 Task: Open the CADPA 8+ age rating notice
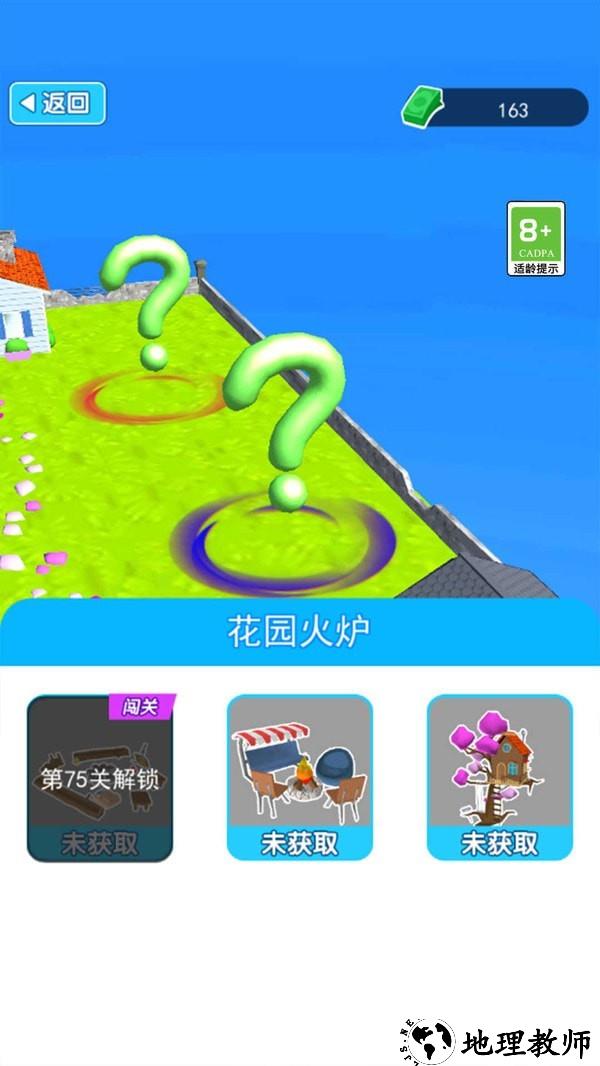pyautogui.click(x=536, y=239)
